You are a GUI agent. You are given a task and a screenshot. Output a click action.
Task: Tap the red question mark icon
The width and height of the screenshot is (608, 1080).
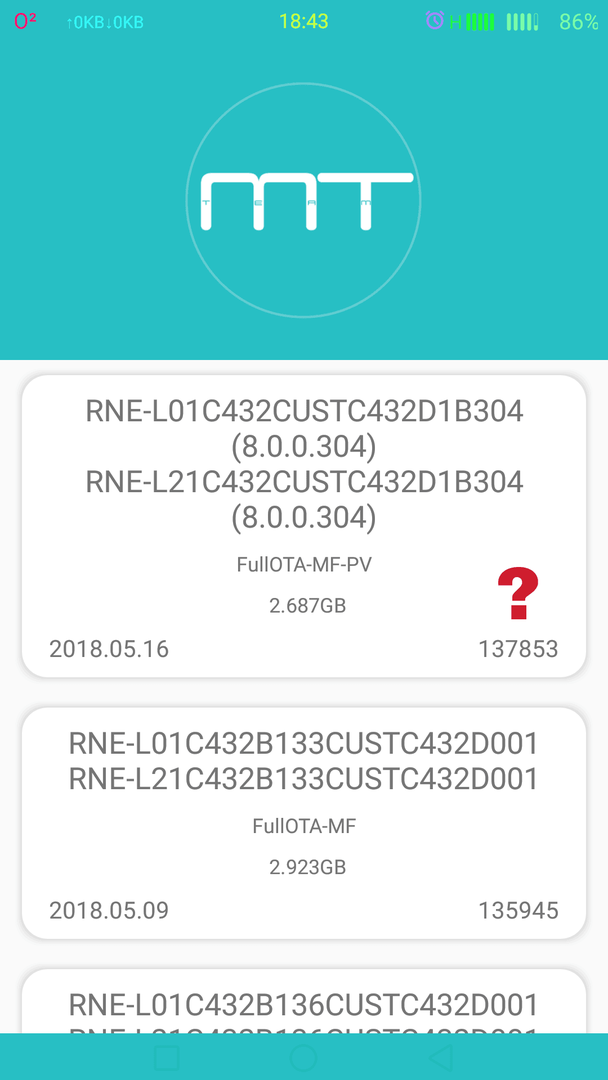pos(518,593)
